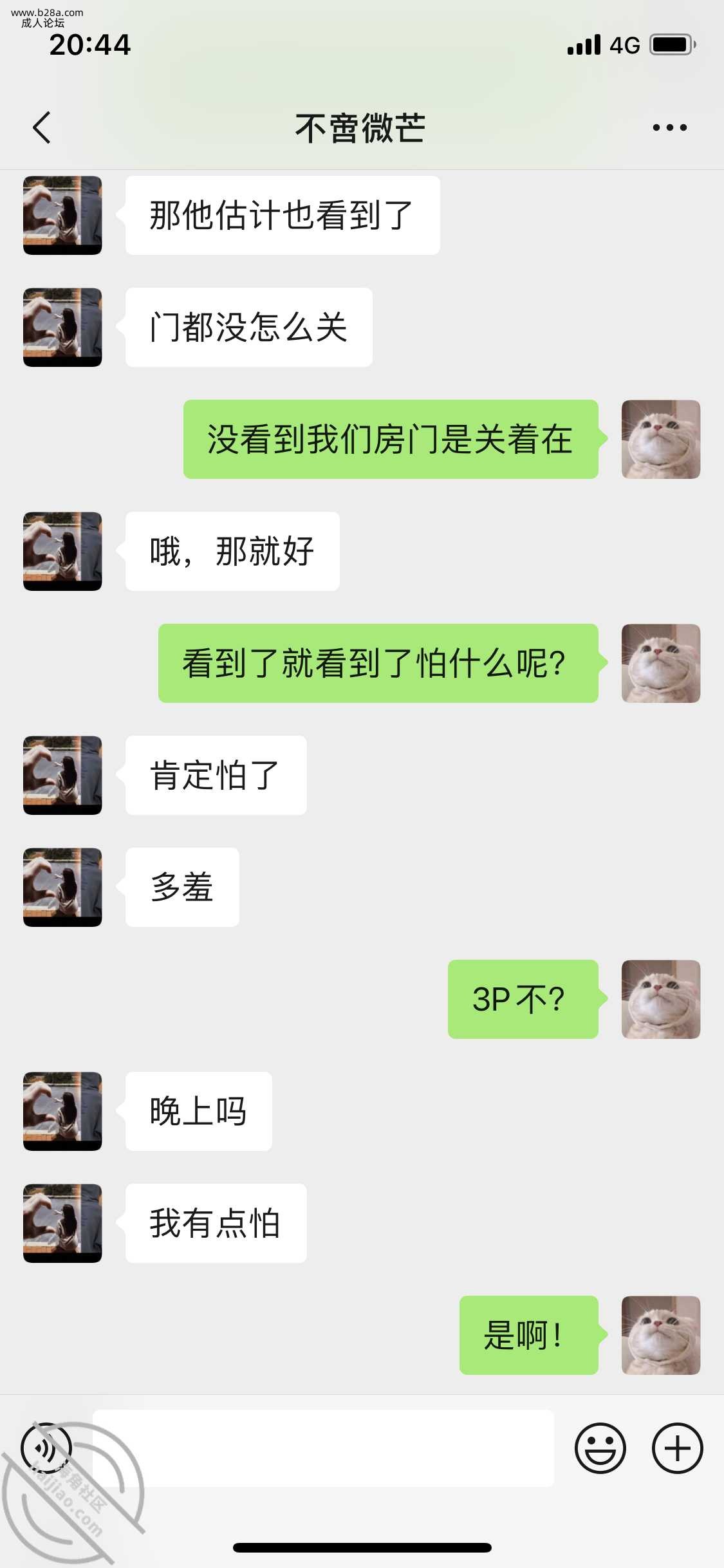Go back to the chat list

coord(42,127)
